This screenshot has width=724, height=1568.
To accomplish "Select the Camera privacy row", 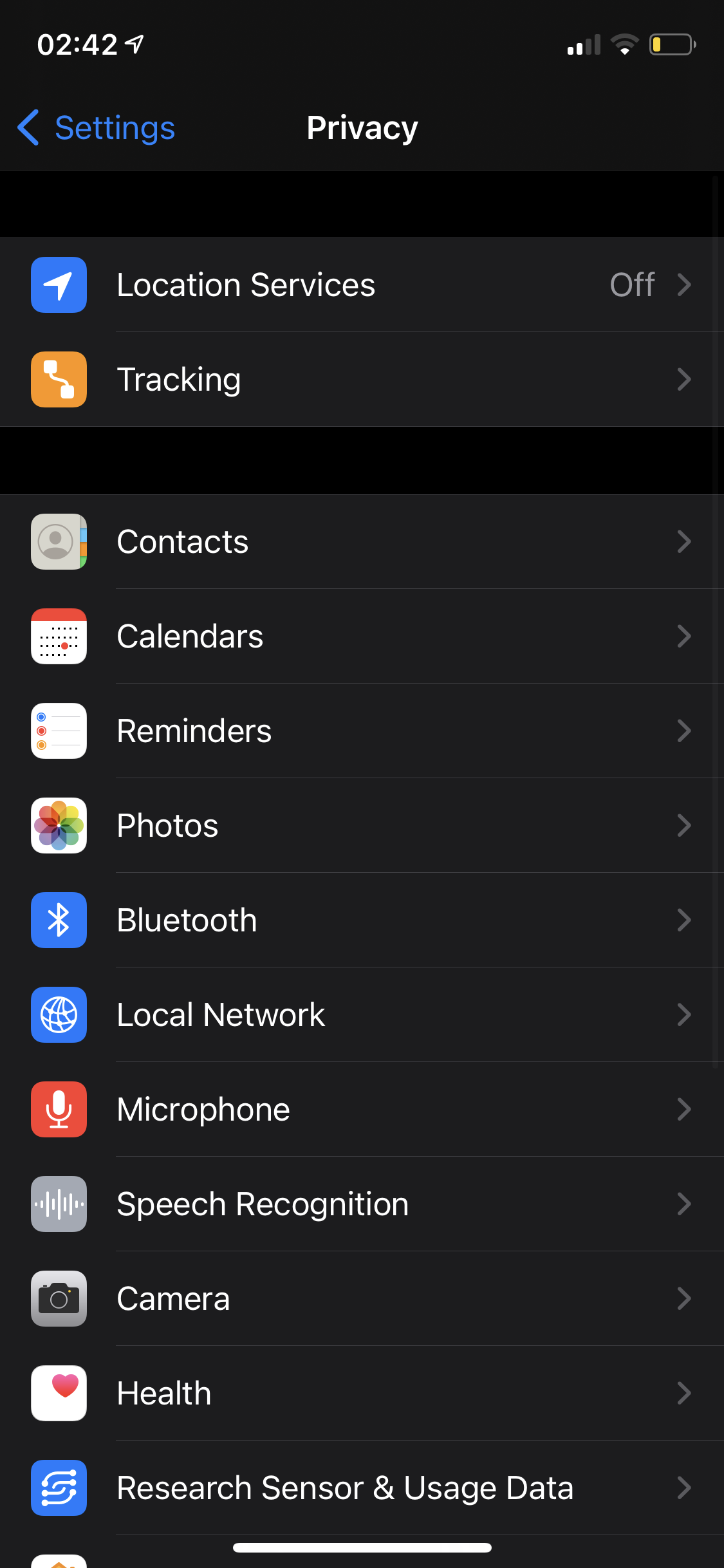I will pos(362,1299).
